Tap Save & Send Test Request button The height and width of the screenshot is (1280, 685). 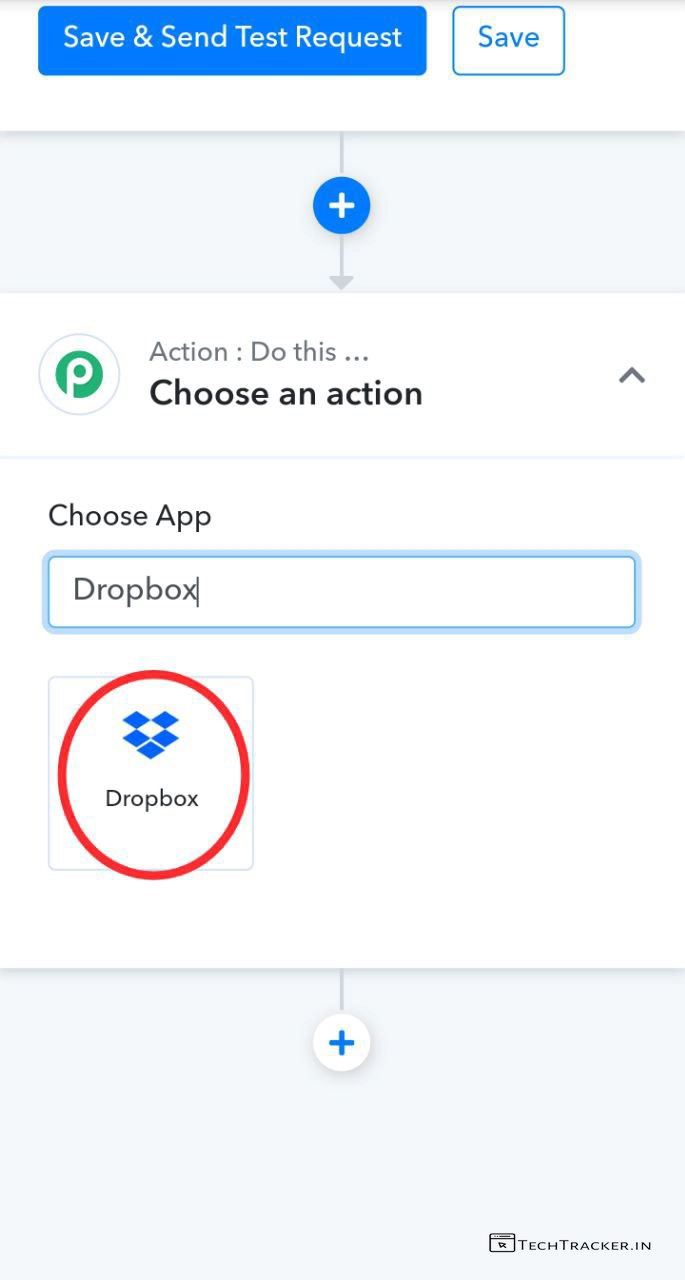232,40
